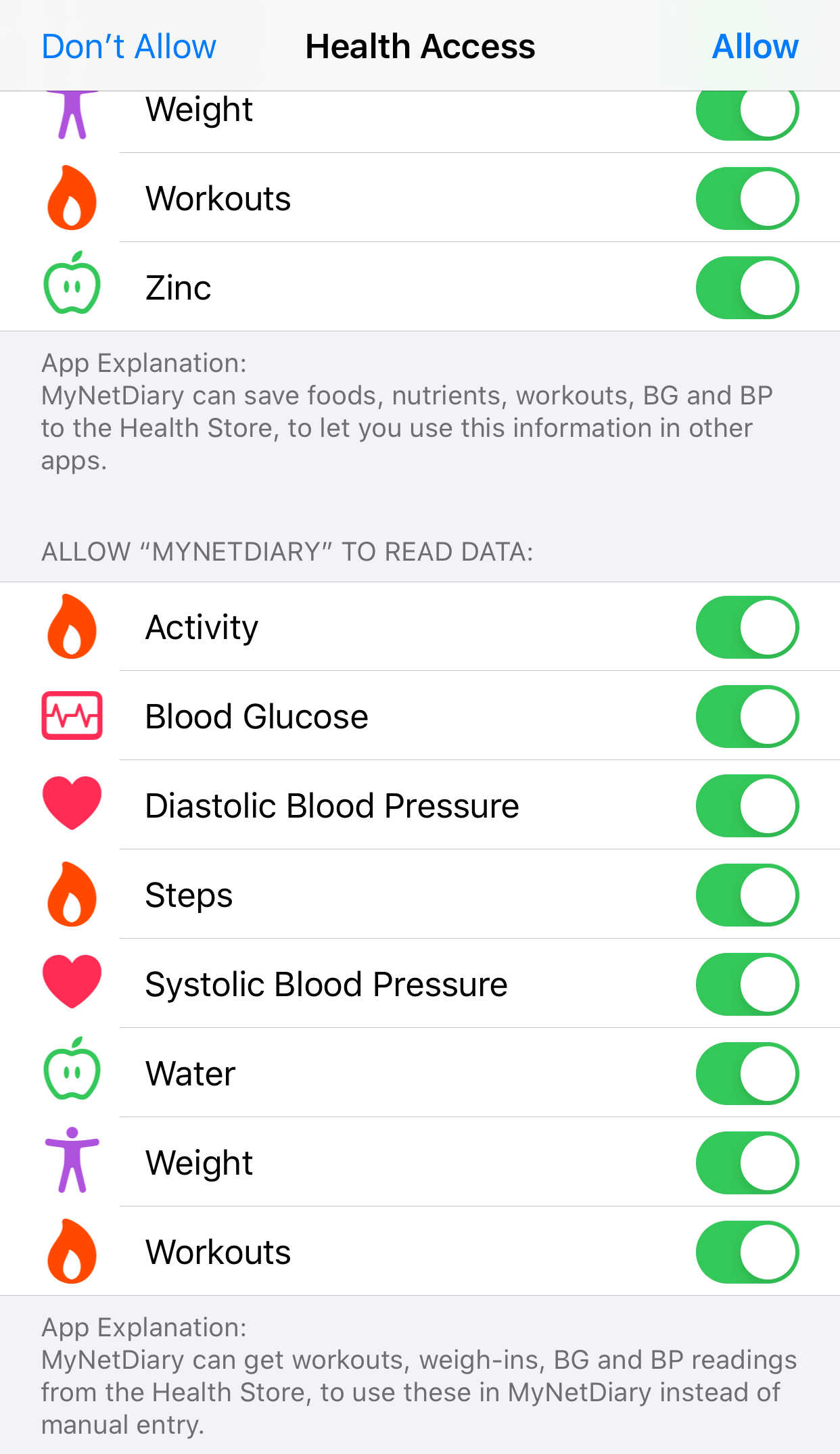
Task: Toggle the Water switch off
Action: [x=747, y=1073]
